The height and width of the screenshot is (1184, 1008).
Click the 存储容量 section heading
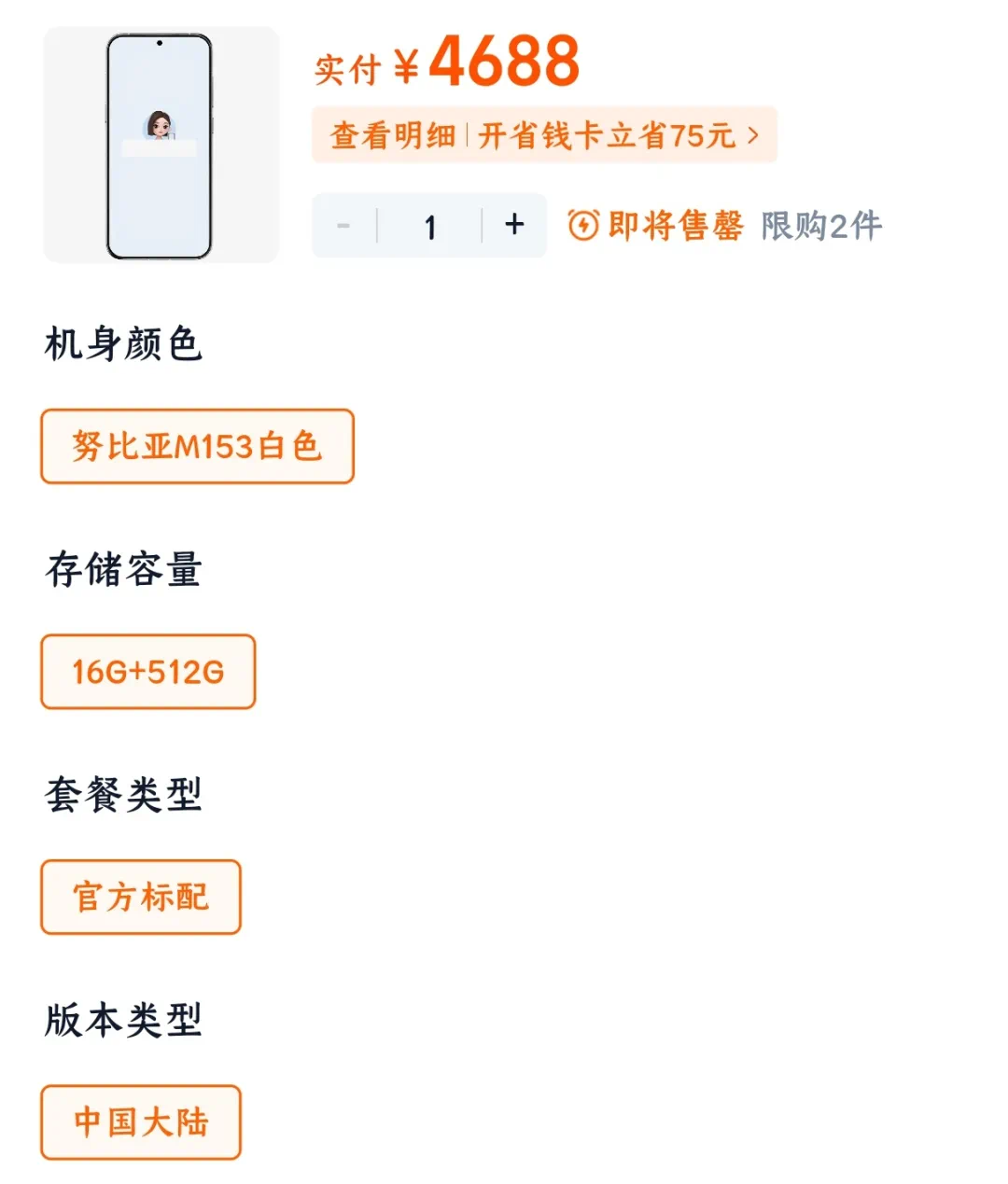click(124, 571)
